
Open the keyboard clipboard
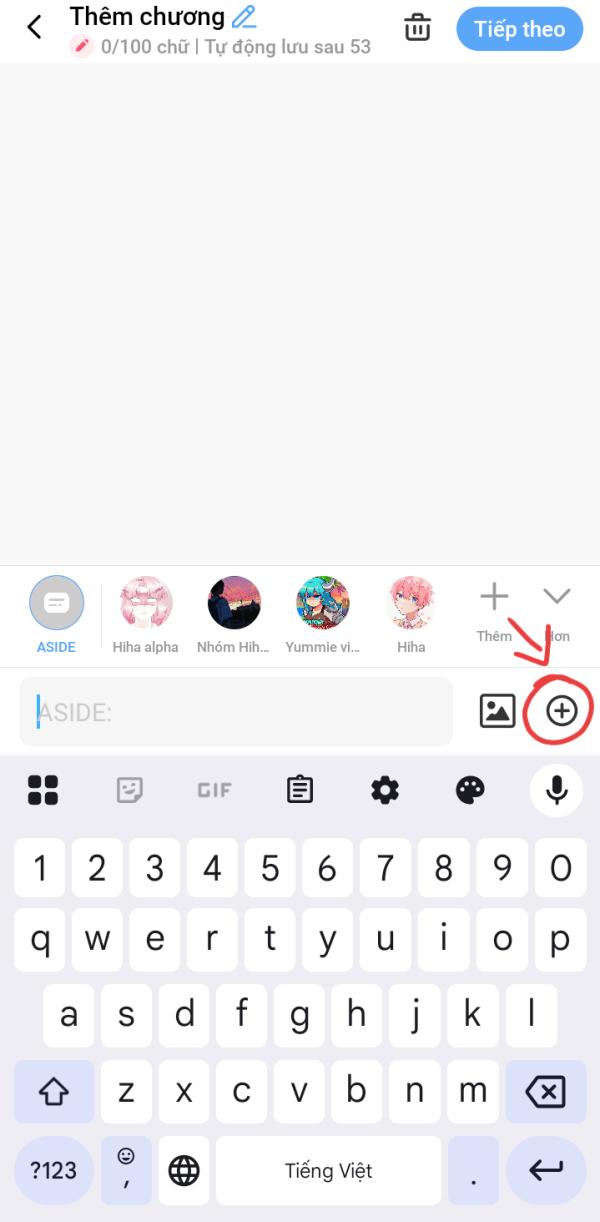(x=299, y=790)
